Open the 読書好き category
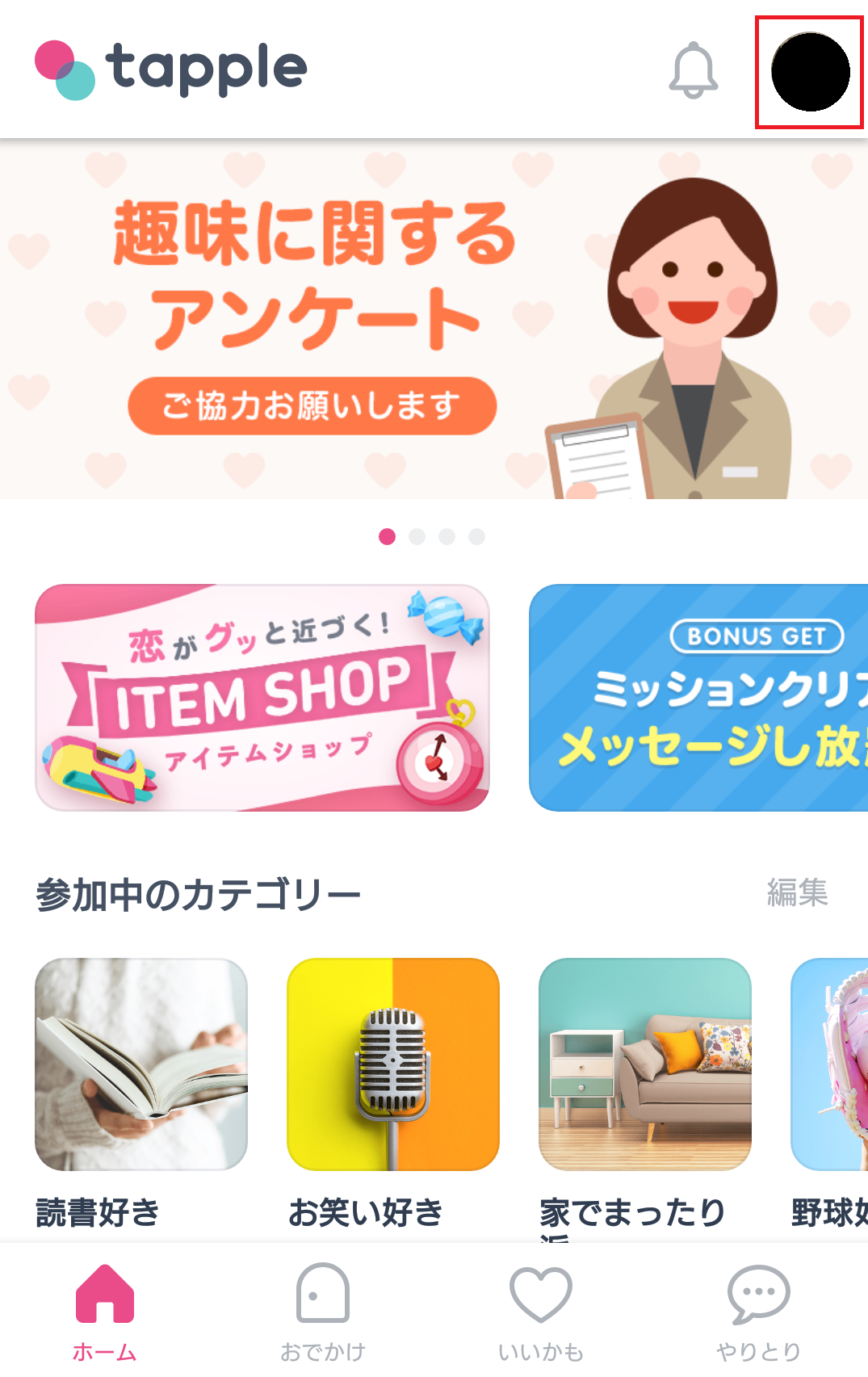The image size is (868, 1377). [141, 1064]
